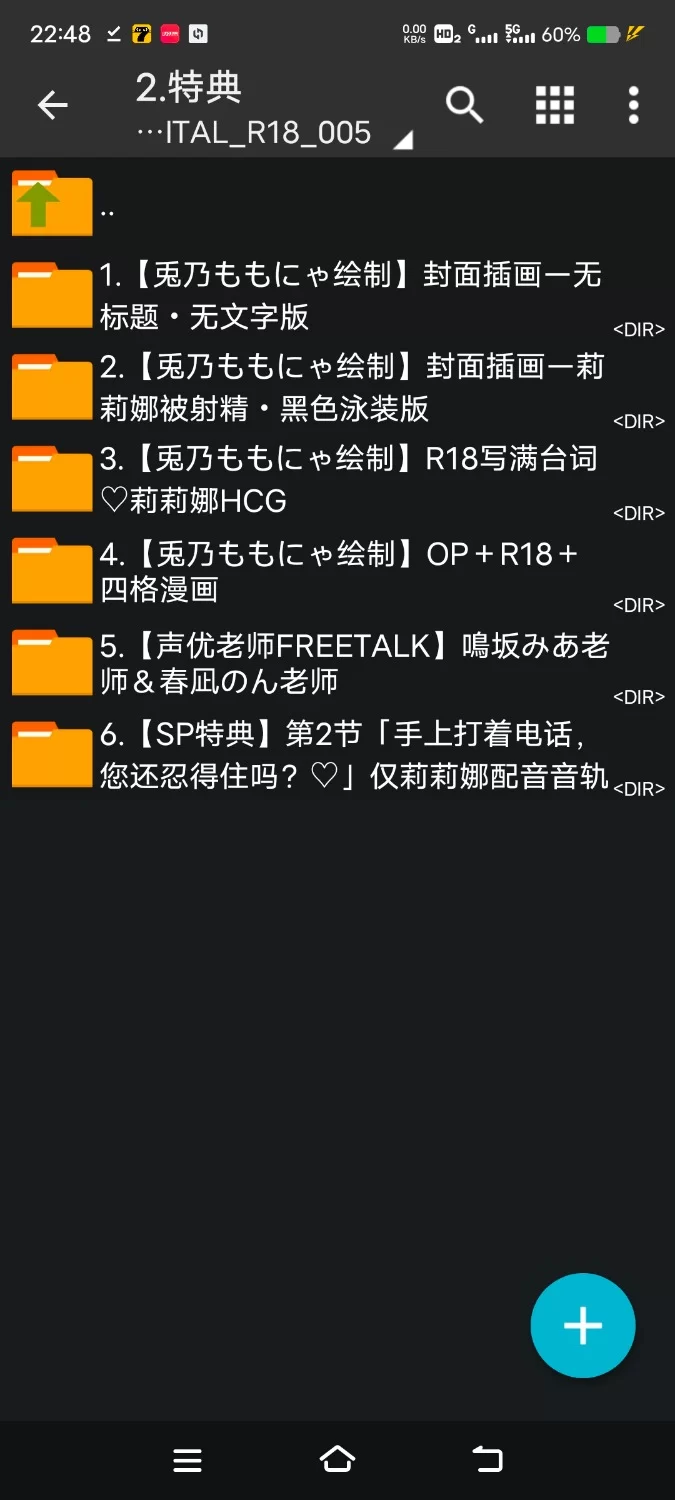Go to the system home screen
The image size is (675, 1500).
[x=337, y=1460]
